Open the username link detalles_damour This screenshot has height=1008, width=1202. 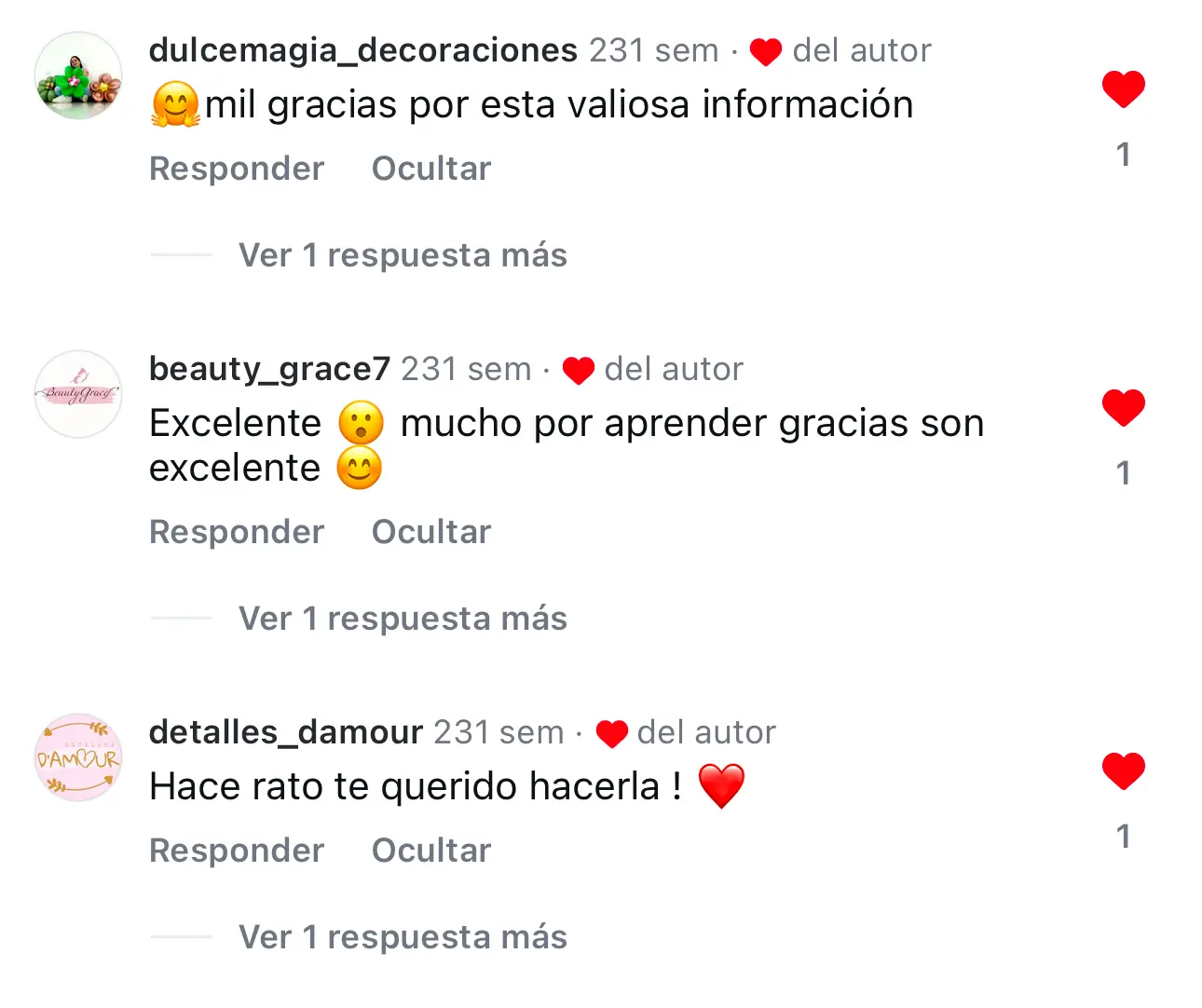tap(285, 732)
